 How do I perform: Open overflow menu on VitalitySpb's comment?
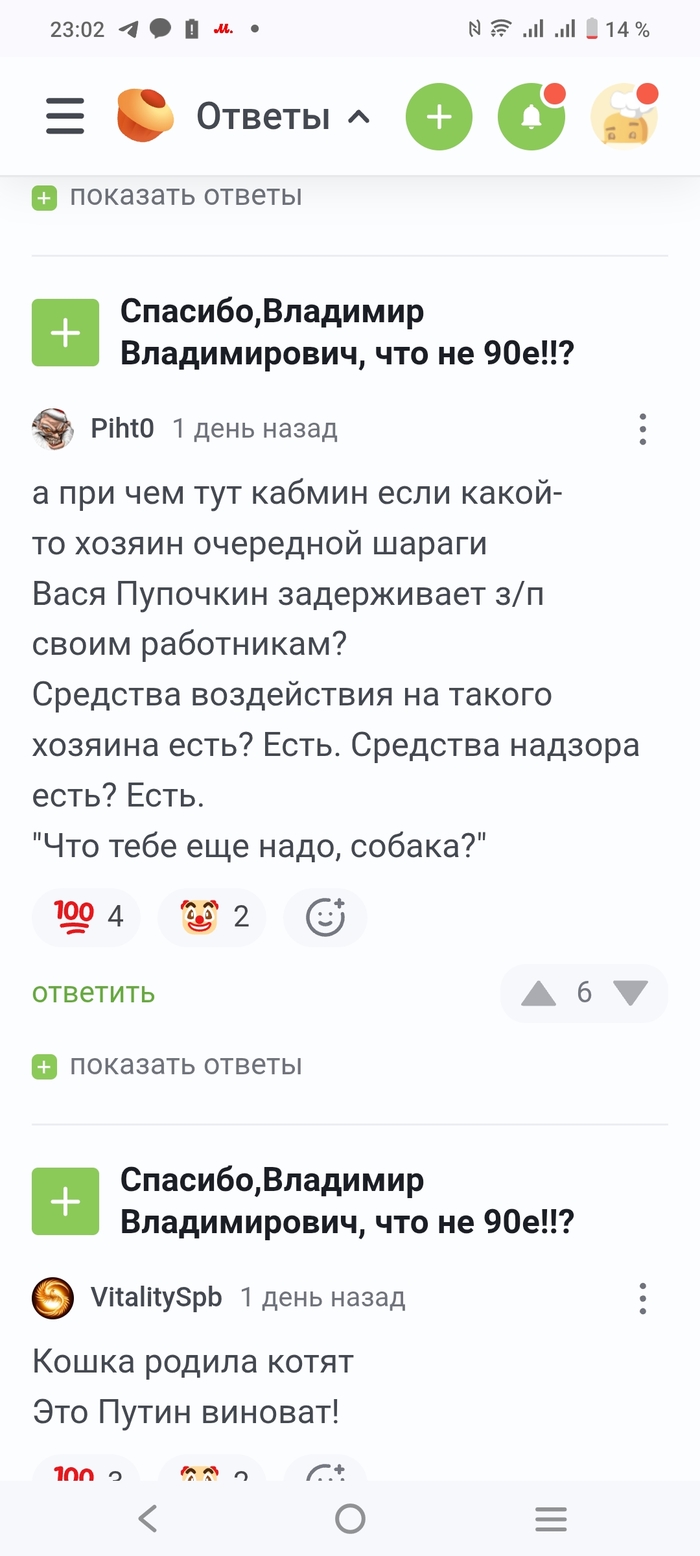(642, 1298)
